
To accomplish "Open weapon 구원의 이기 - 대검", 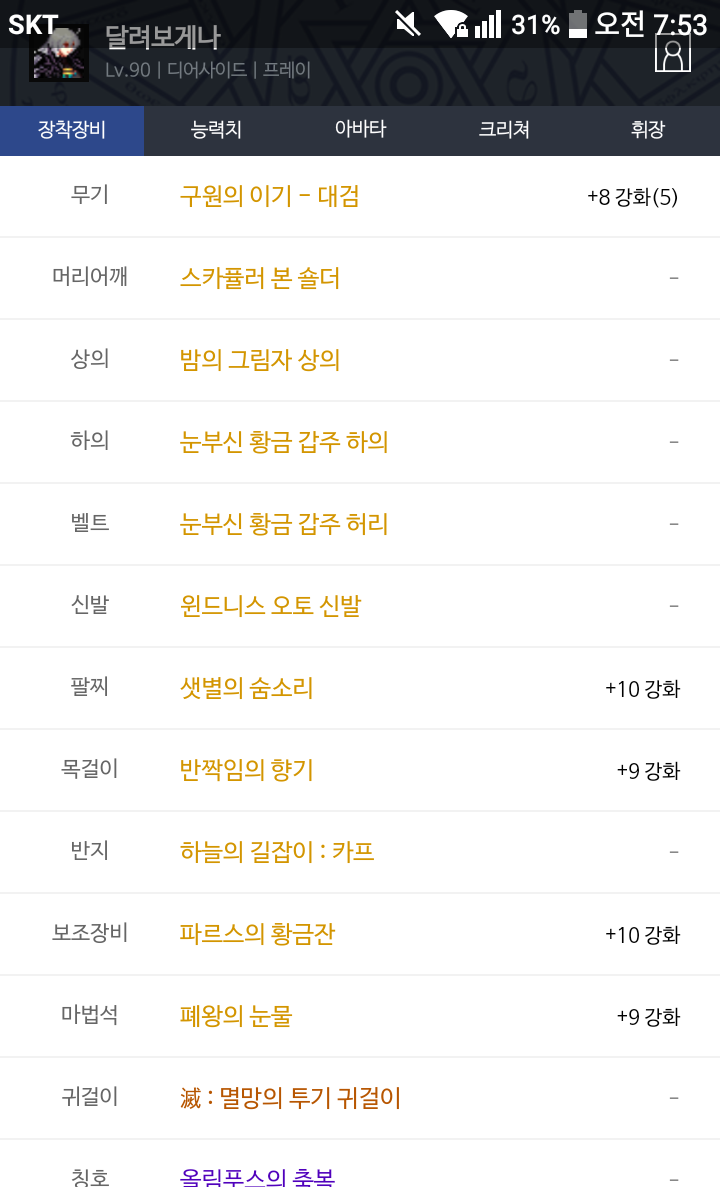I will point(269,196).
